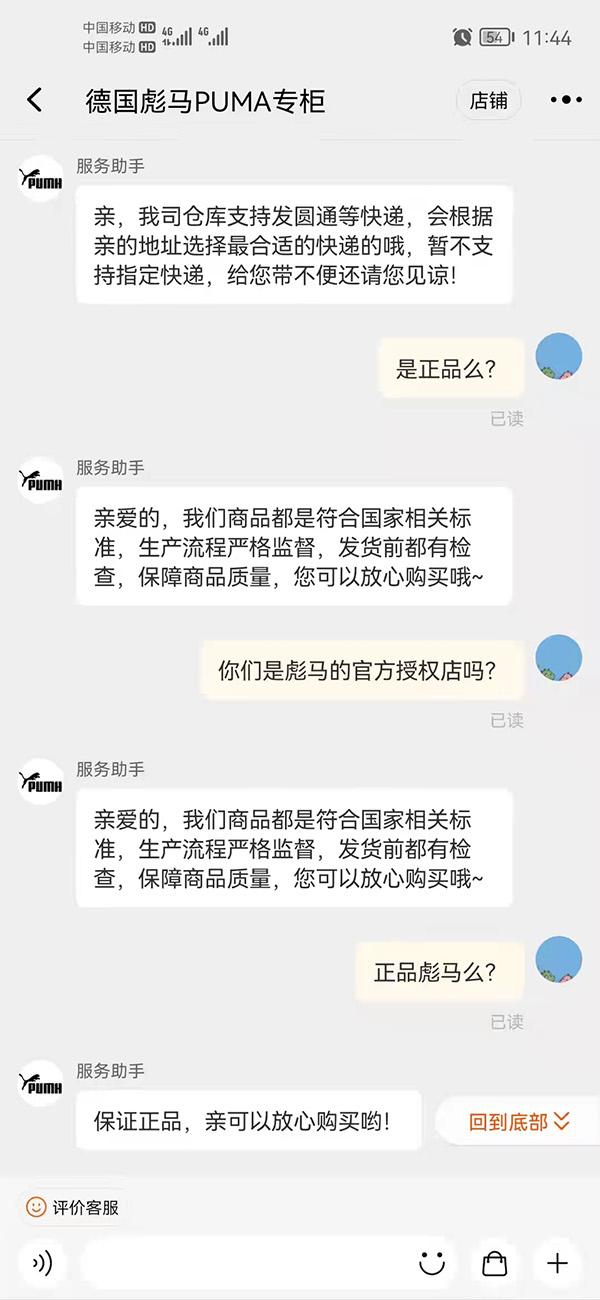Tap 评价客服 to rate service
Screen dimensions: 600x1300
coord(73,1207)
